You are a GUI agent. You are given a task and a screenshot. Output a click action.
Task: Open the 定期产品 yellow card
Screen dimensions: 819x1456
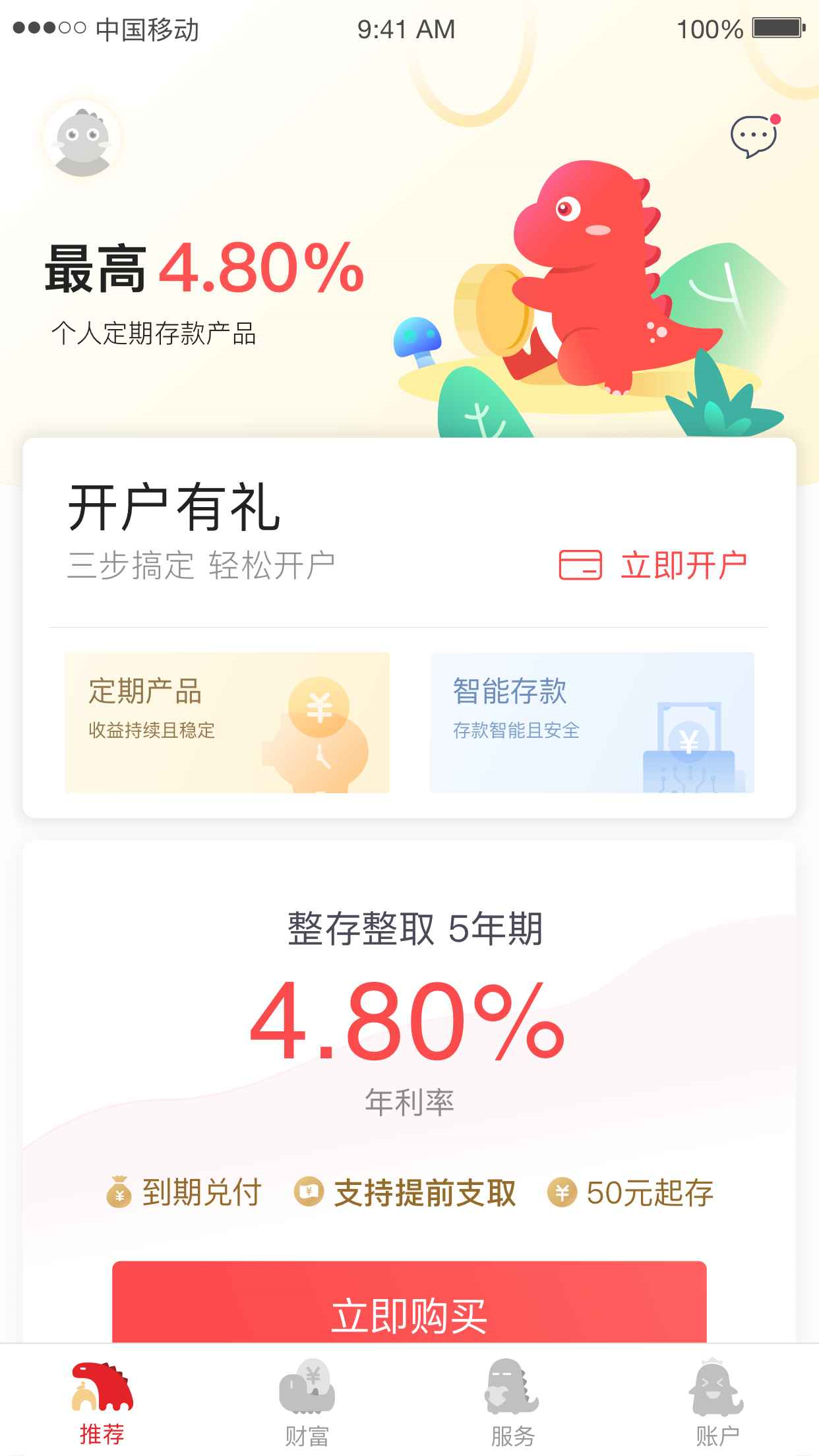(228, 723)
